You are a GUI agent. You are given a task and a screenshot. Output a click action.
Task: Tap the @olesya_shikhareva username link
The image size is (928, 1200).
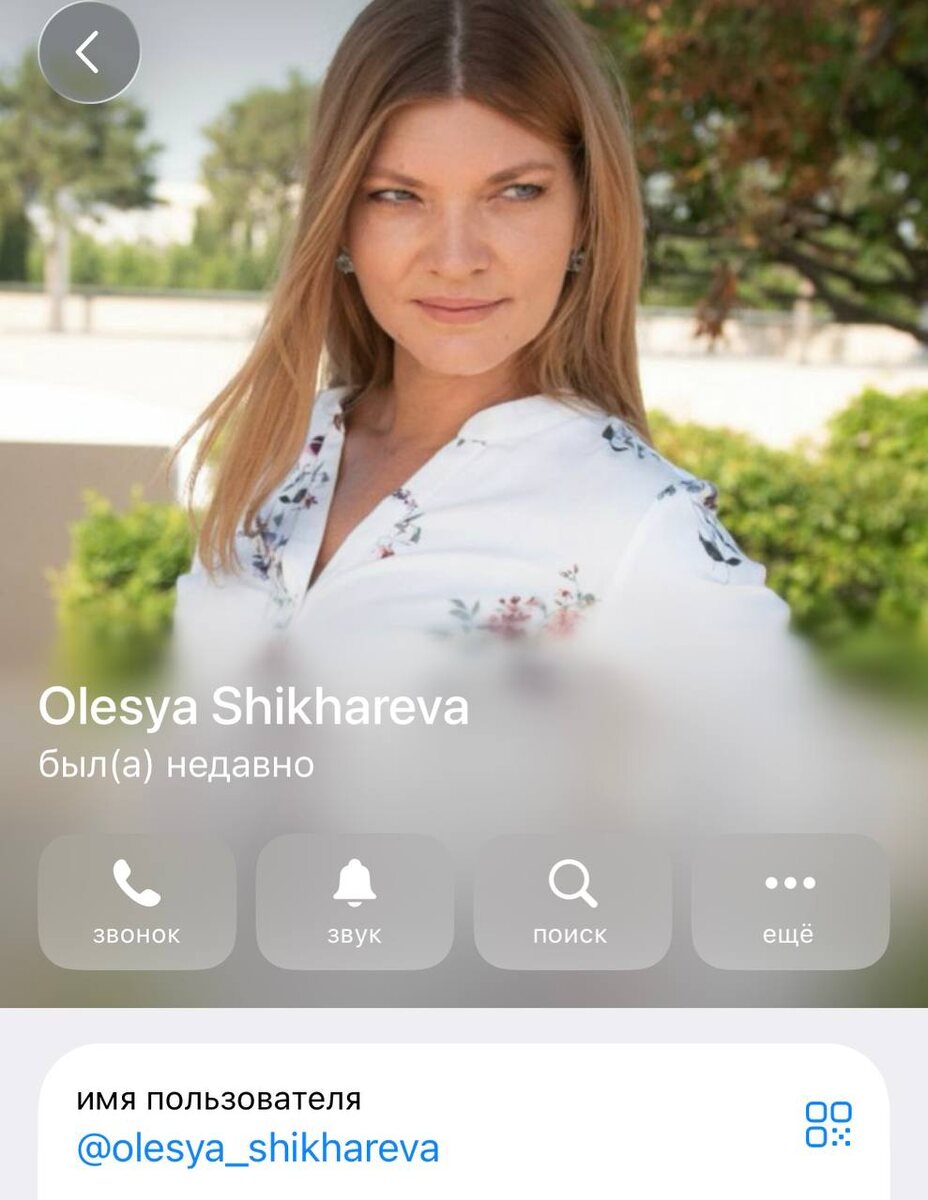pos(258,1148)
